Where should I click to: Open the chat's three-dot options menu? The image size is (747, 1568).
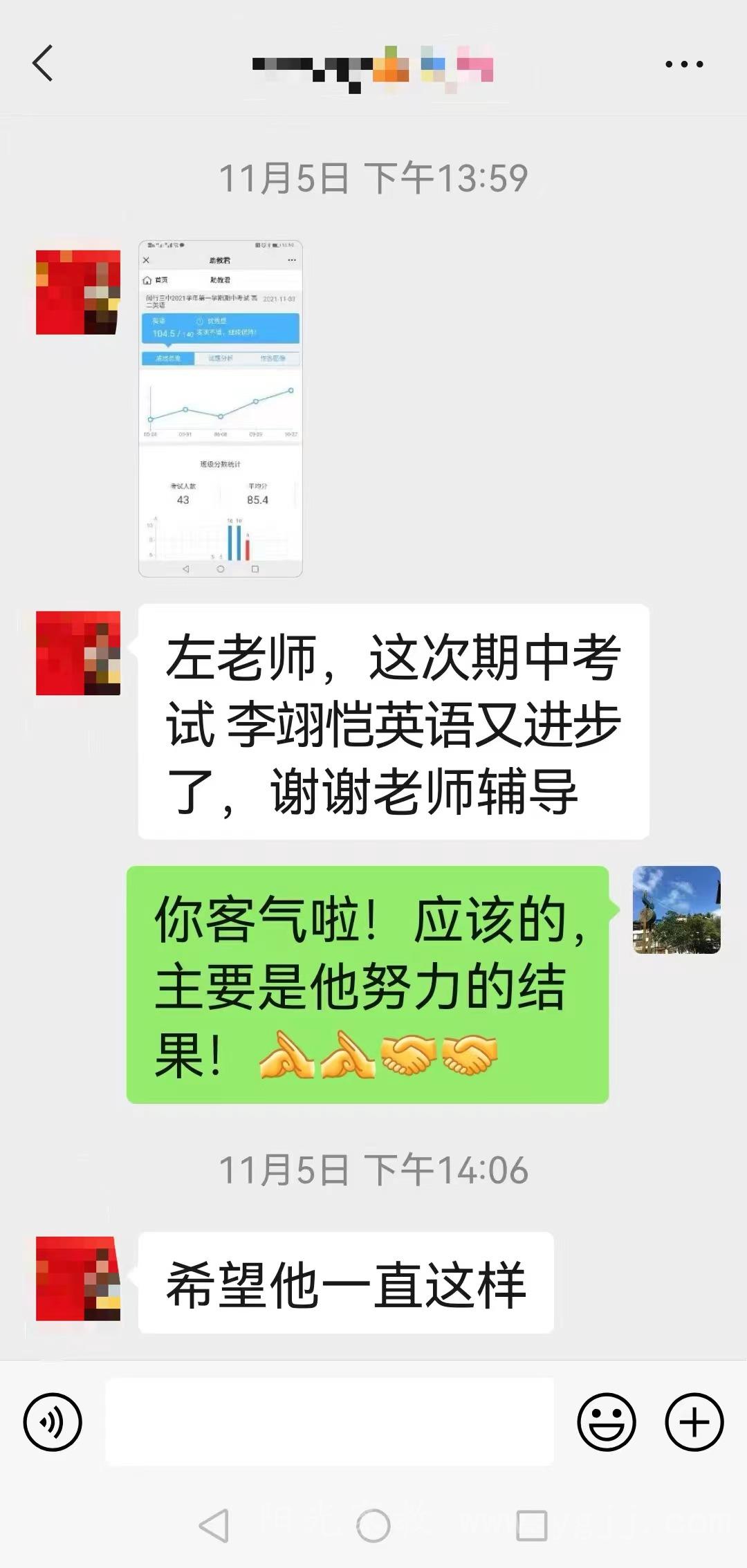click(x=684, y=64)
